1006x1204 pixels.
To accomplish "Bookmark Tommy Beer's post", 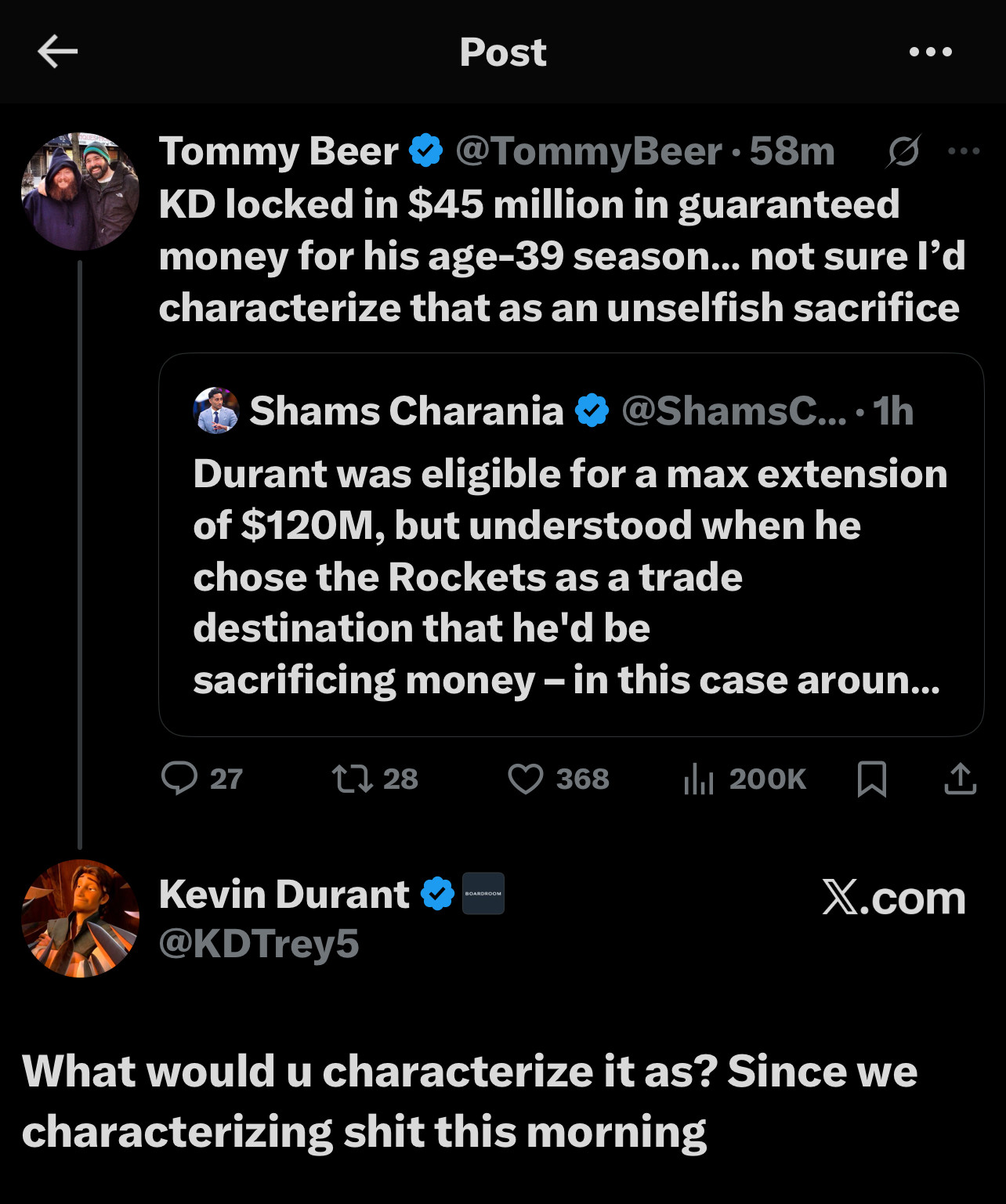I will pyautogui.click(x=871, y=779).
